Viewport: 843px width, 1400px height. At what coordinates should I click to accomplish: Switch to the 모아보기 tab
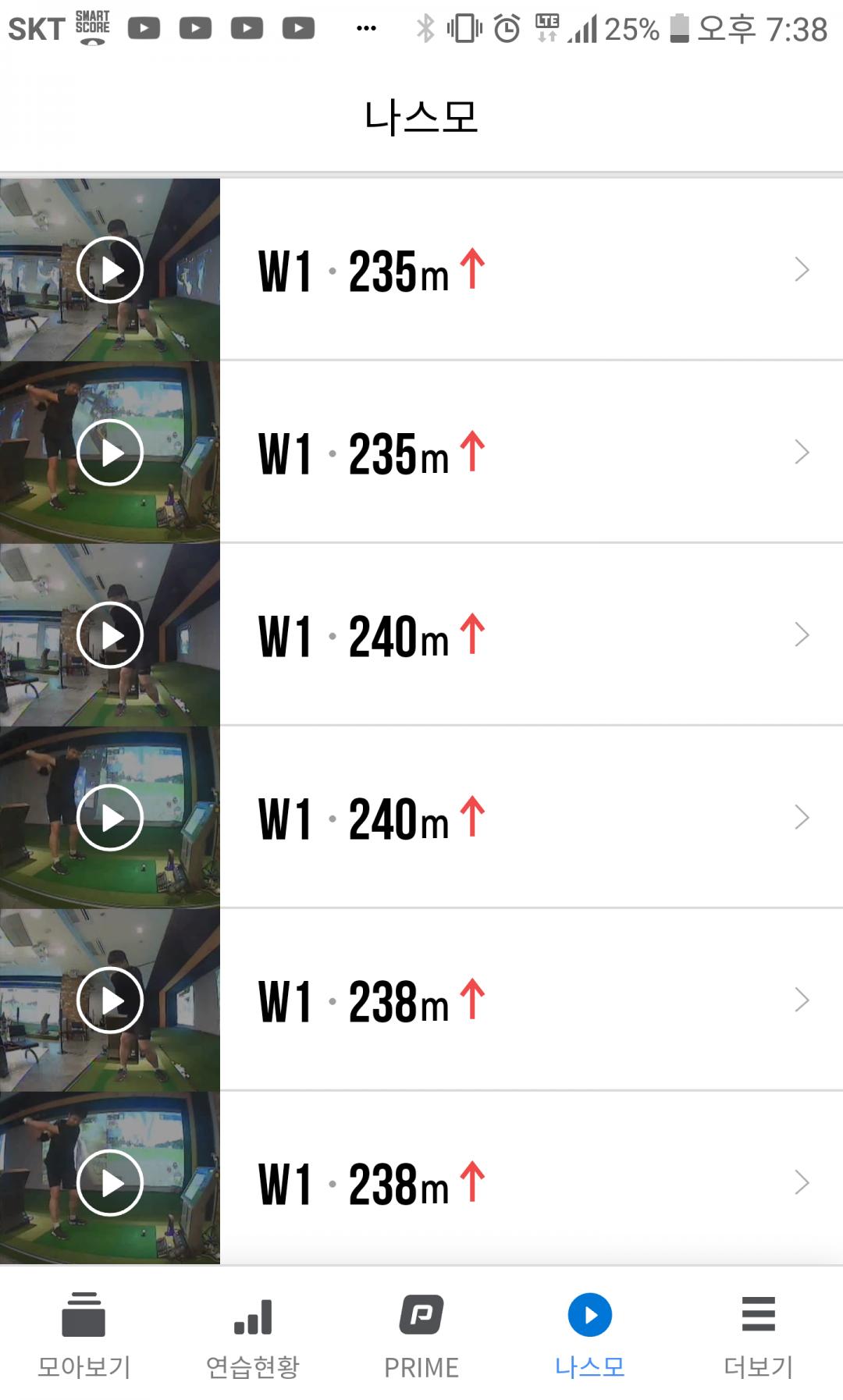84,1334
